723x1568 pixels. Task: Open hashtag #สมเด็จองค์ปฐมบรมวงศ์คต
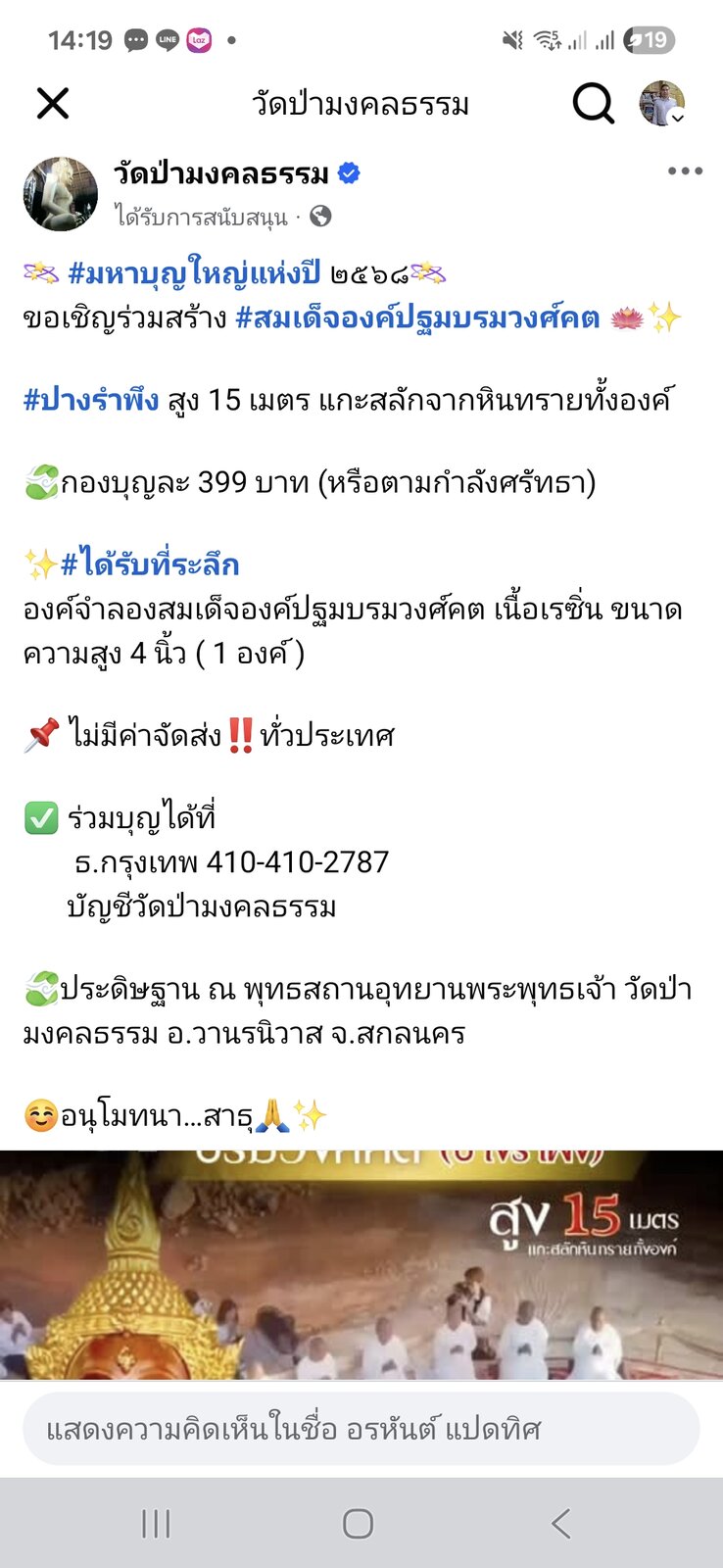pos(416,318)
